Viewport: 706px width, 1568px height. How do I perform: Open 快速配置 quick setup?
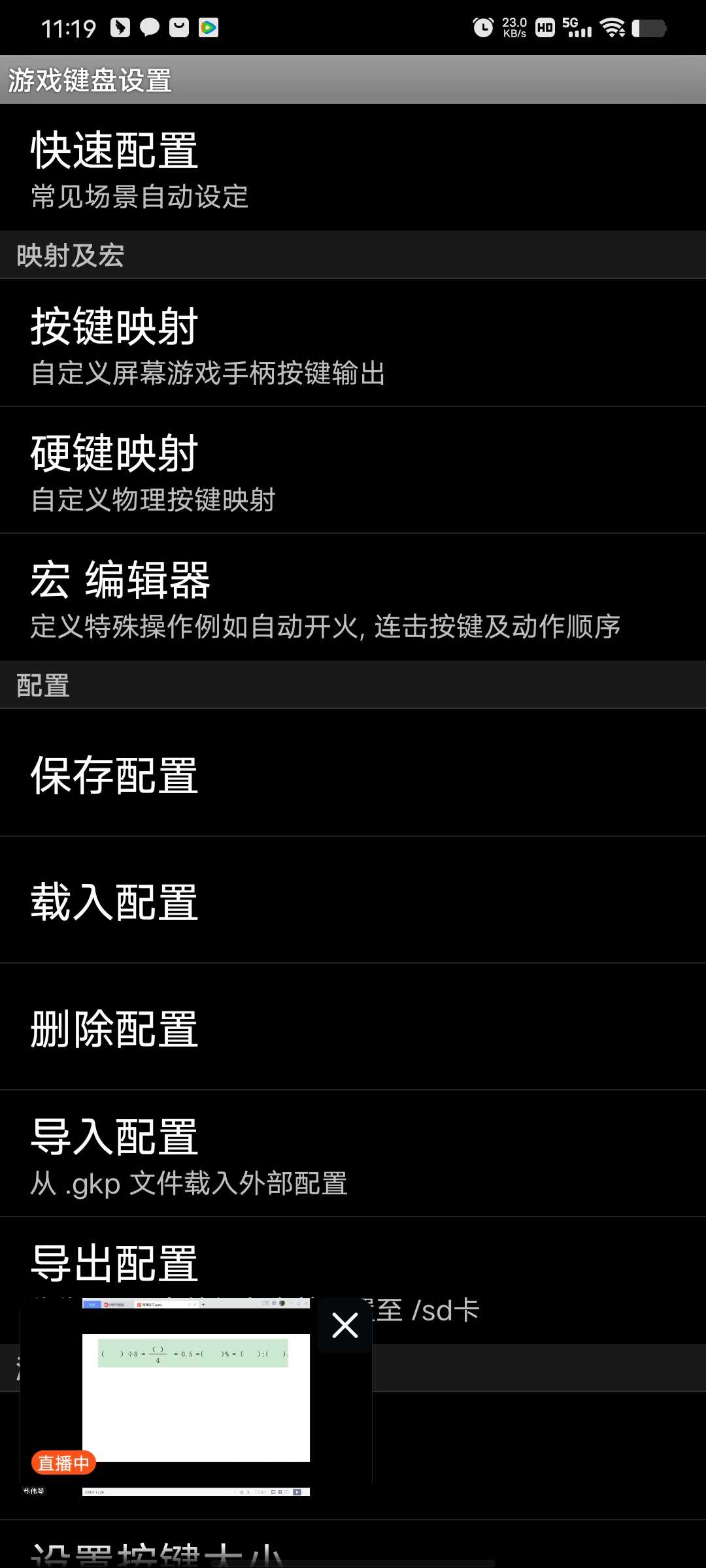[x=353, y=168]
